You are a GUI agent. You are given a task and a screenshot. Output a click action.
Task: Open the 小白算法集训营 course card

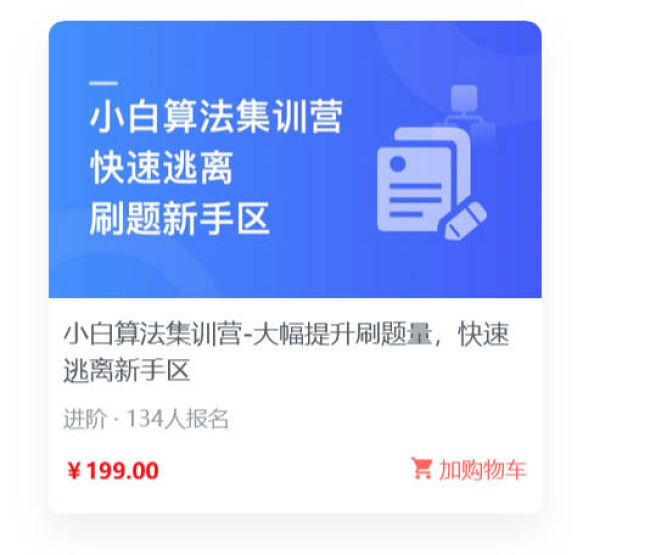[294, 160]
